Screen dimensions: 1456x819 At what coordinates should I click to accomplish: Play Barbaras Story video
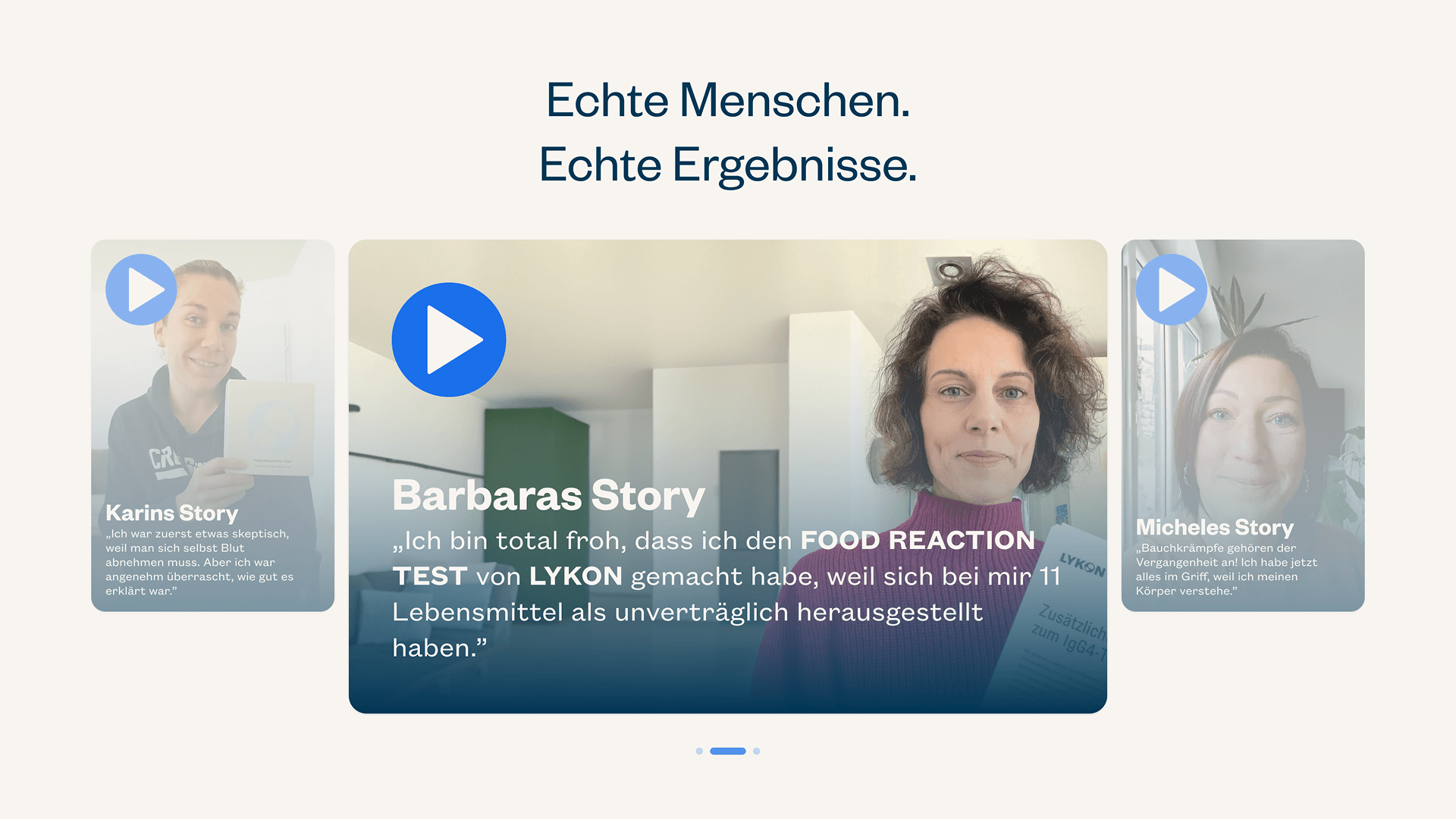(x=449, y=340)
